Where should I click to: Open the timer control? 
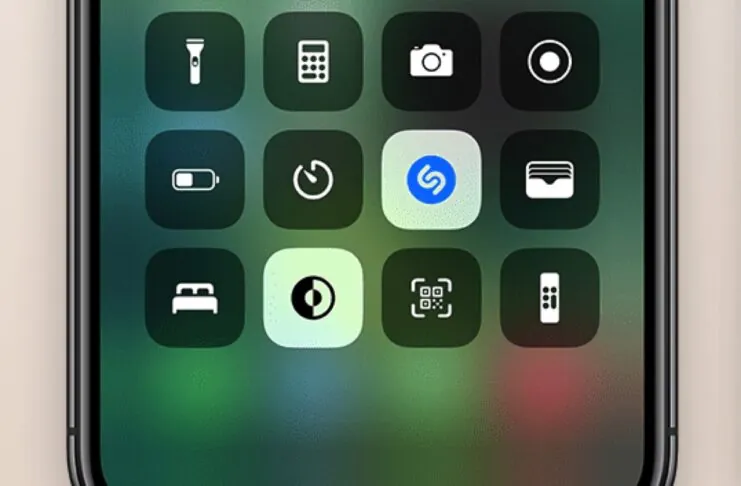pos(313,180)
